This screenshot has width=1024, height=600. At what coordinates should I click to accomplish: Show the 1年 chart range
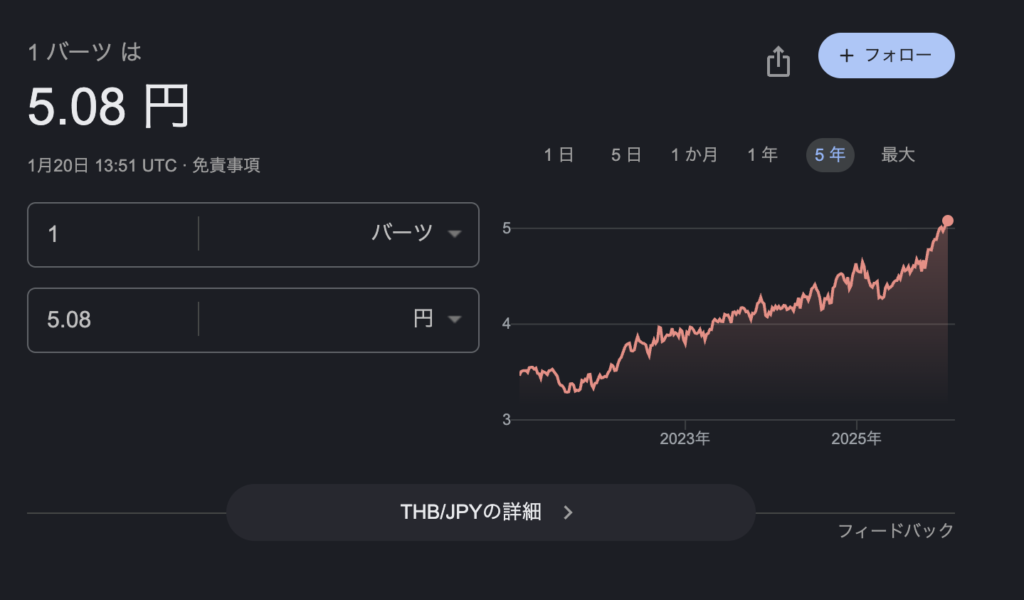(762, 155)
